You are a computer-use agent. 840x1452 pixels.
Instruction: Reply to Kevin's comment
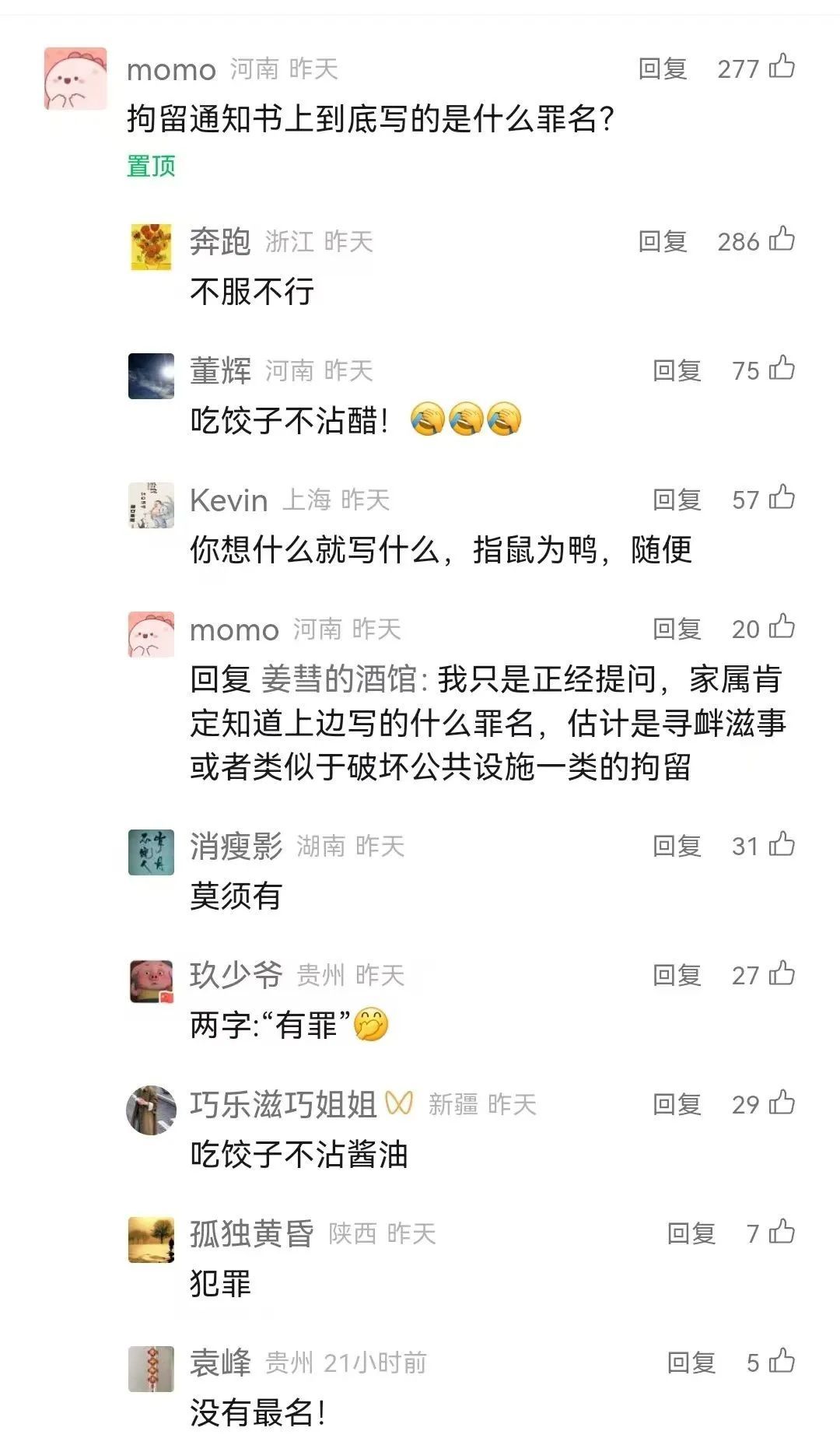point(677,500)
